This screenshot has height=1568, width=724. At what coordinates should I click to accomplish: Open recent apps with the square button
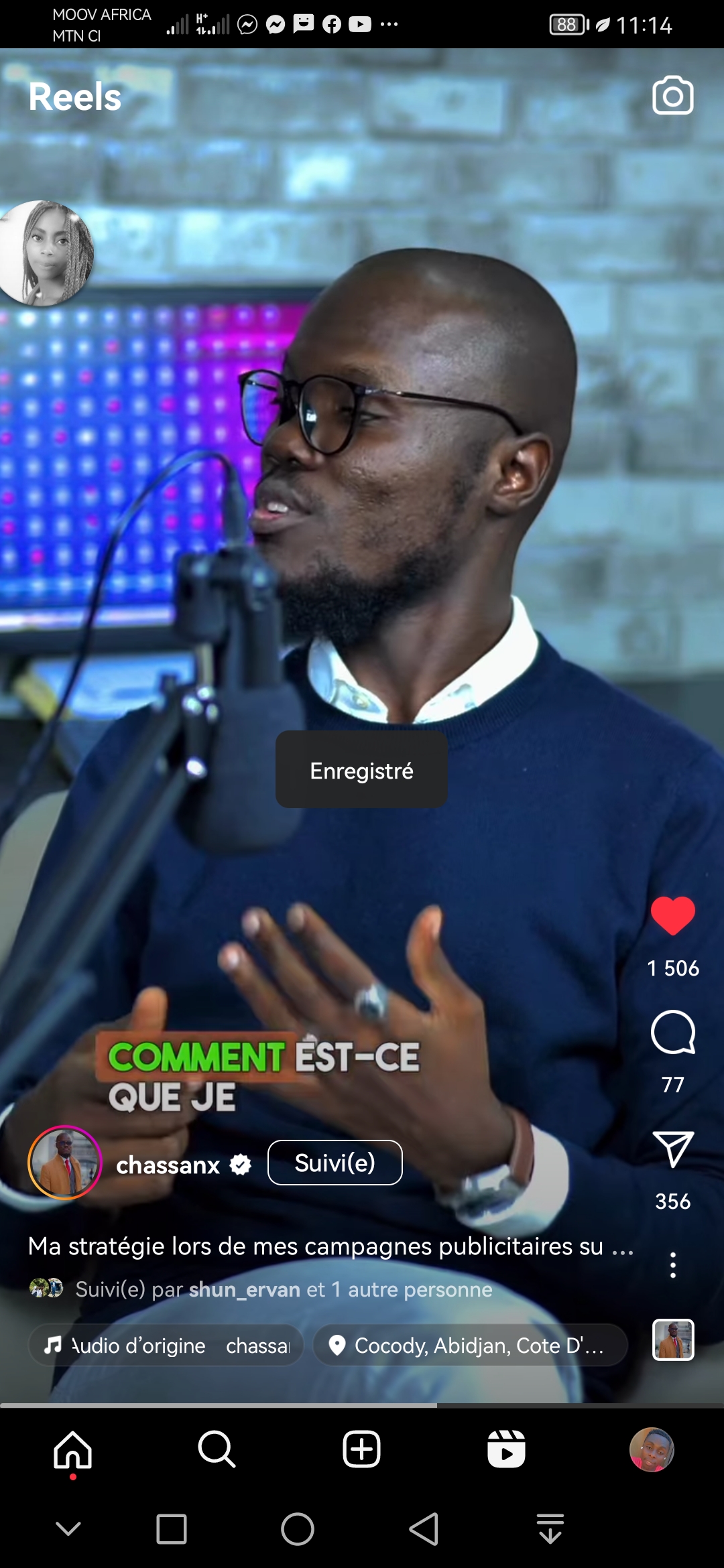pos(171,1529)
